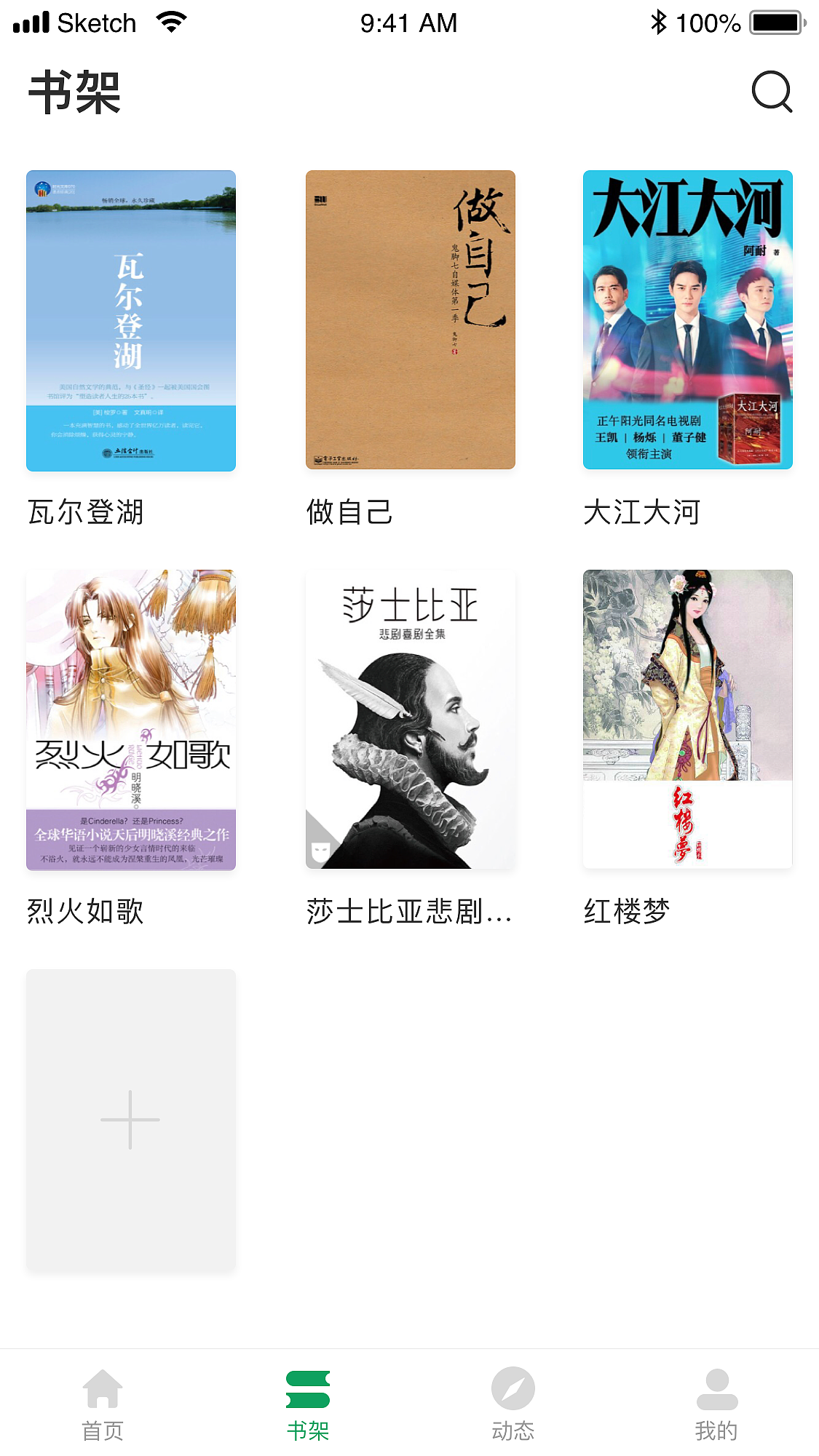Open the 大江大河 book cover
Image resolution: width=819 pixels, height=1456 pixels.
(687, 319)
